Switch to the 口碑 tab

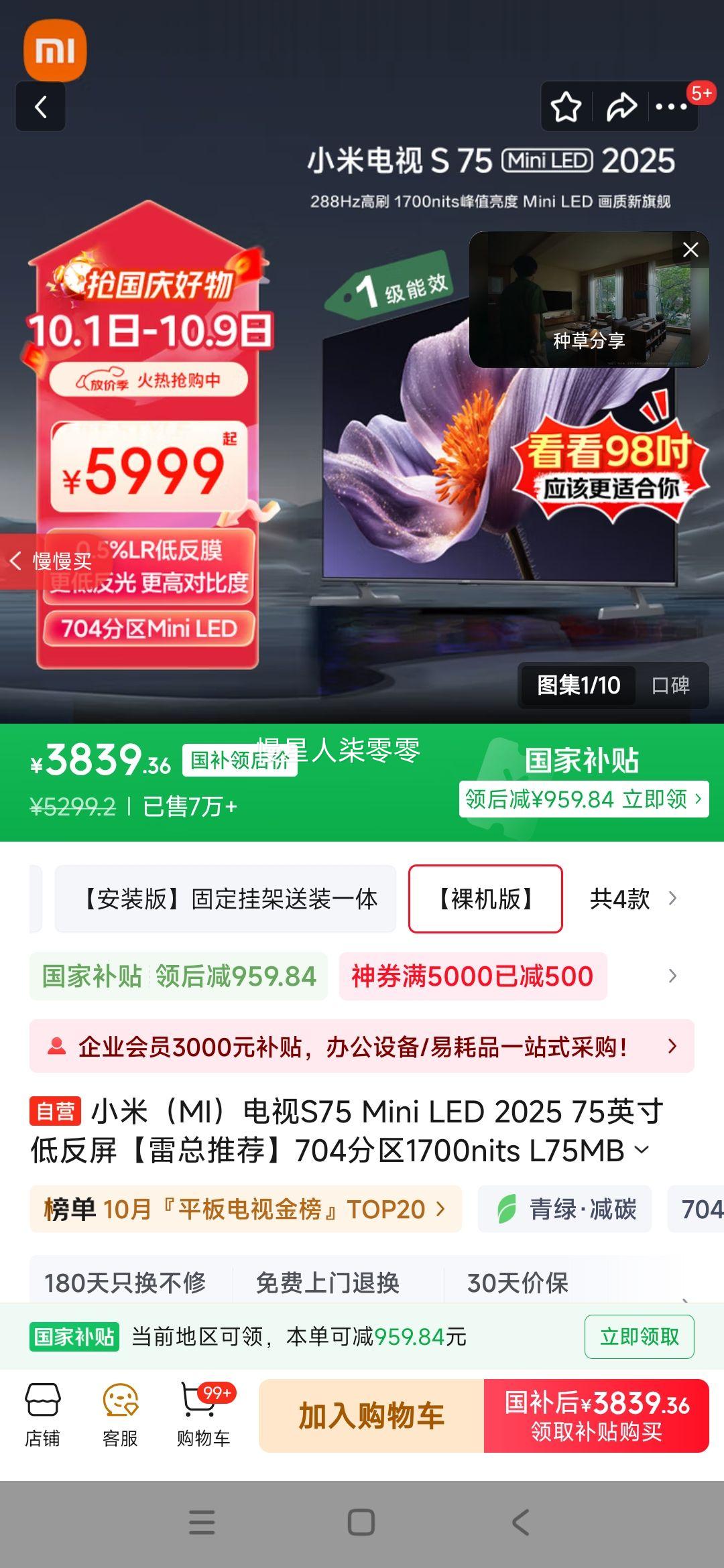tap(670, 685)
